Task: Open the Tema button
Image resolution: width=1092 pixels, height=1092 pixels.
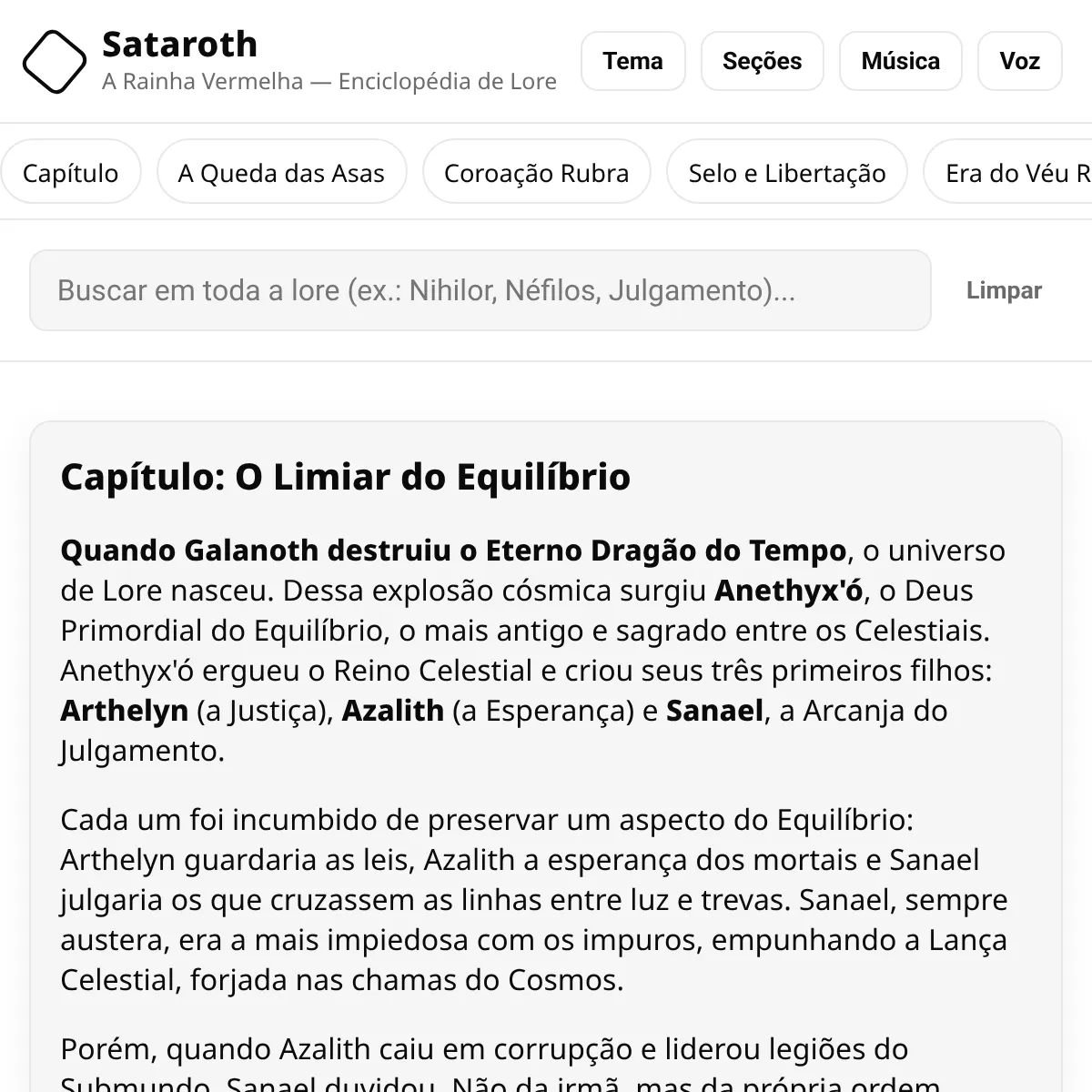Action: [632, 61]
